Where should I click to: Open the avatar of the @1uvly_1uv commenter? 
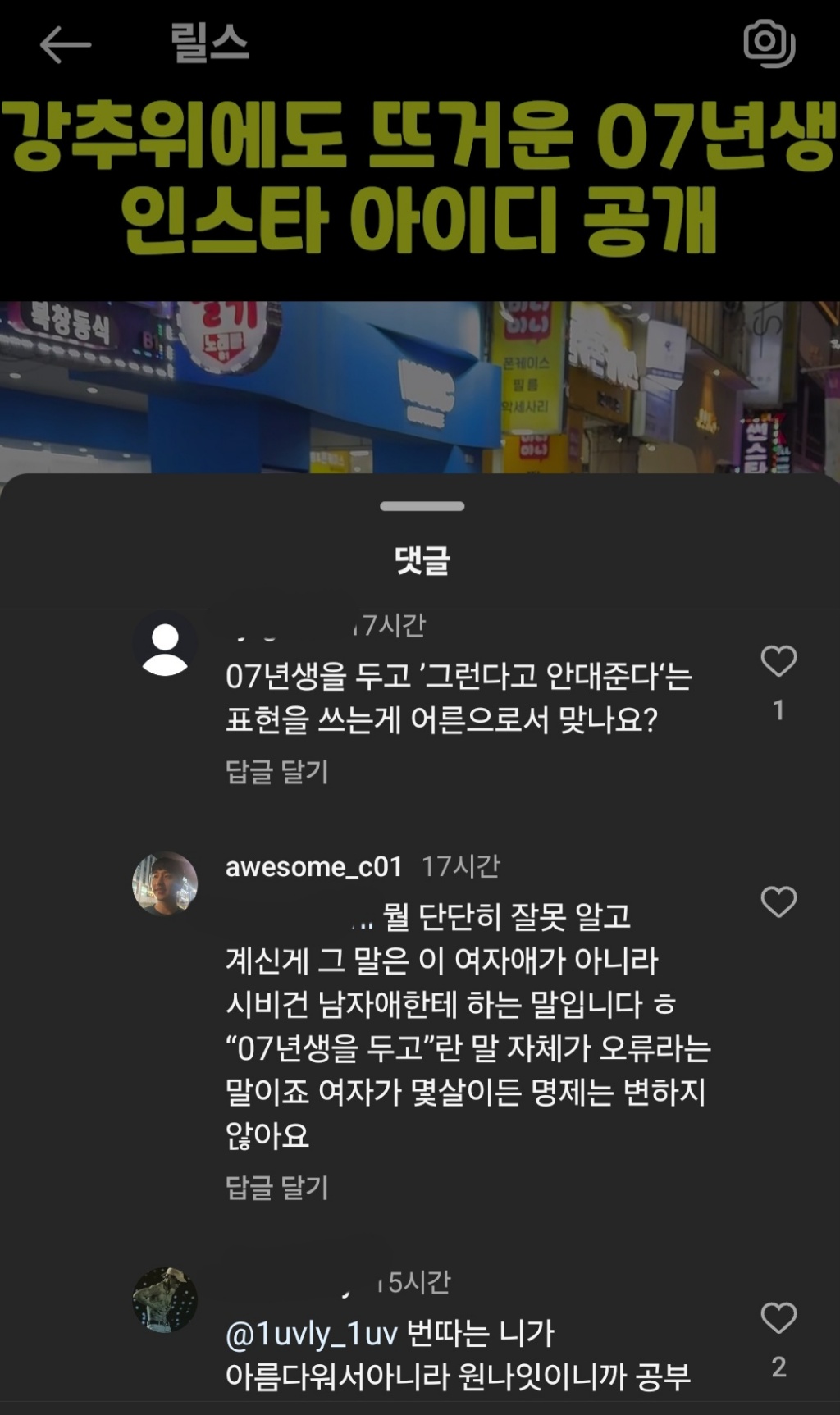coord(165,1299)
